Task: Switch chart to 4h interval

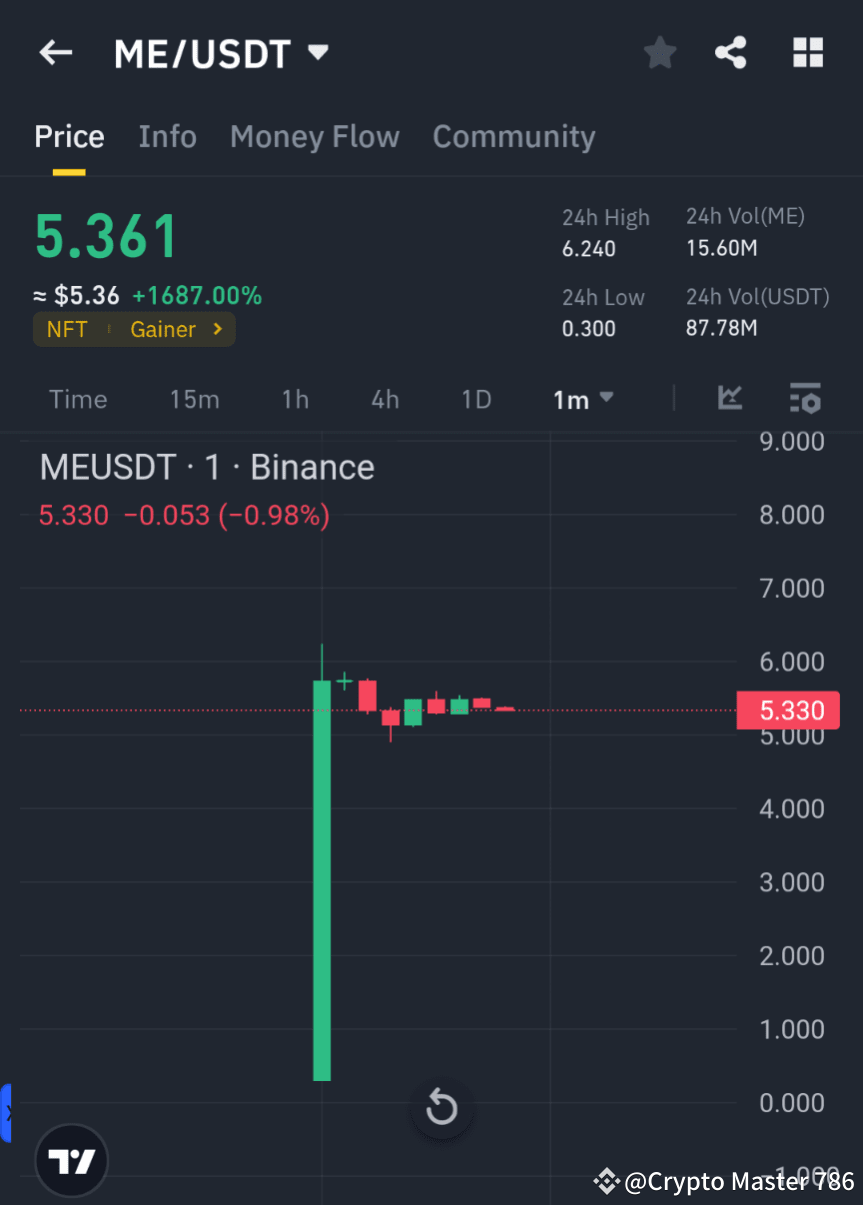Action: 385,398
